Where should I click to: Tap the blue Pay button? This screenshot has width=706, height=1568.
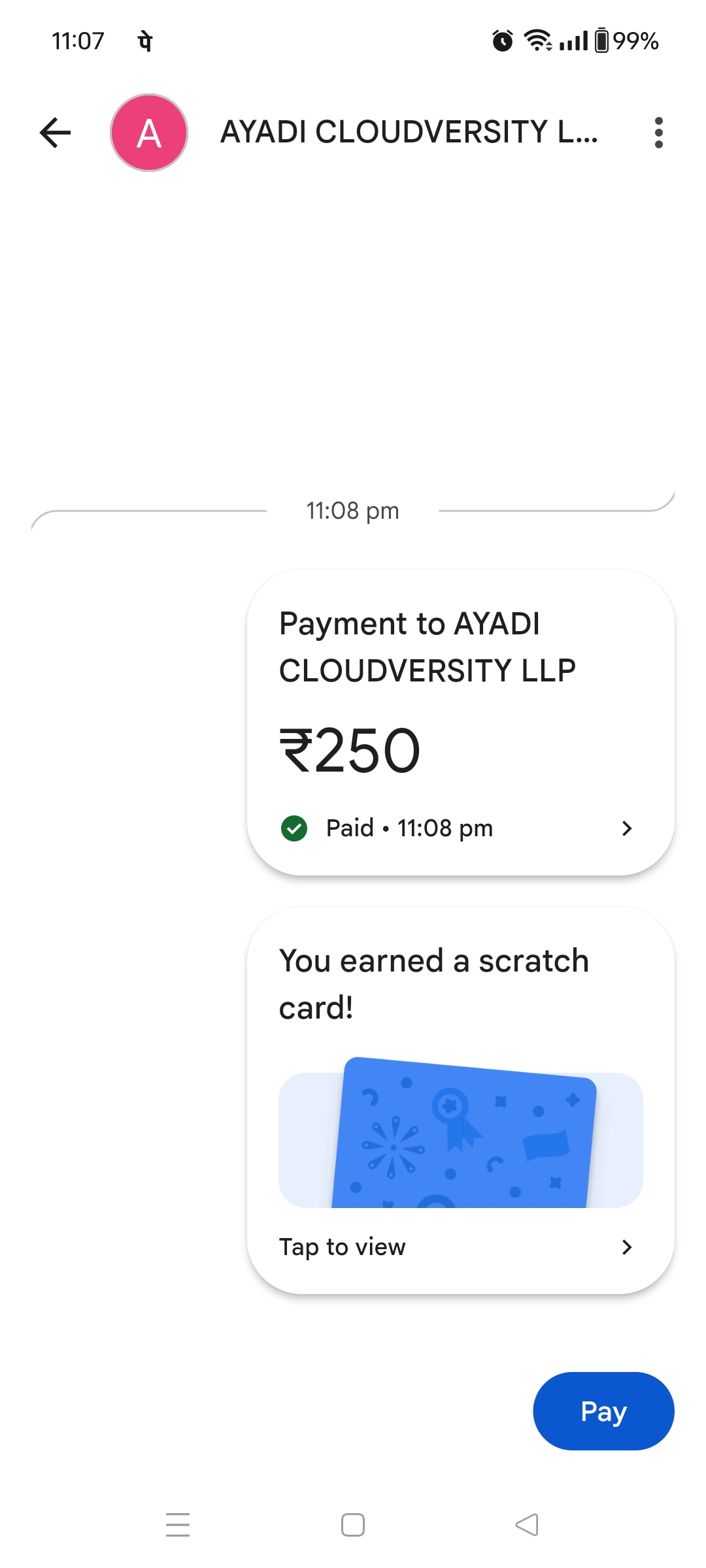pos(603,1411)
